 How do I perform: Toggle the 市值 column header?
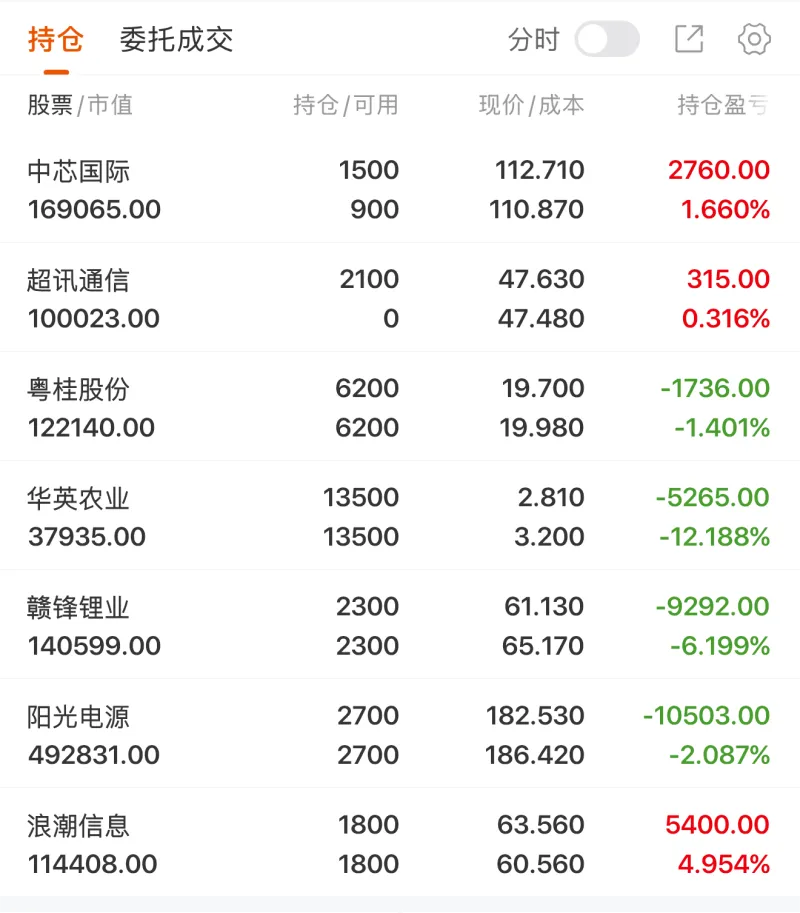click(110, 105)
